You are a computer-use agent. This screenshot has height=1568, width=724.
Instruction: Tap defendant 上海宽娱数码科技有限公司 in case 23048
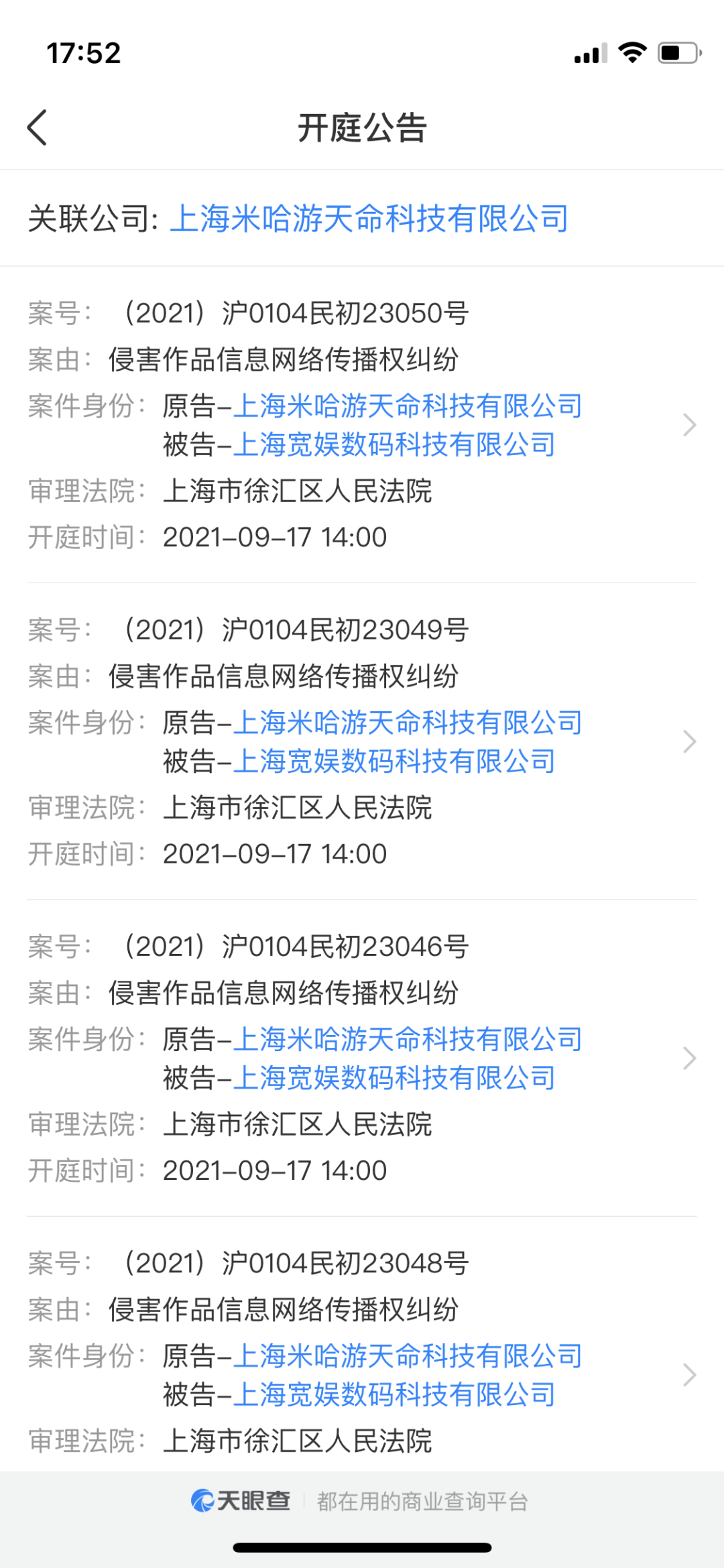[x=394, y=1395]
